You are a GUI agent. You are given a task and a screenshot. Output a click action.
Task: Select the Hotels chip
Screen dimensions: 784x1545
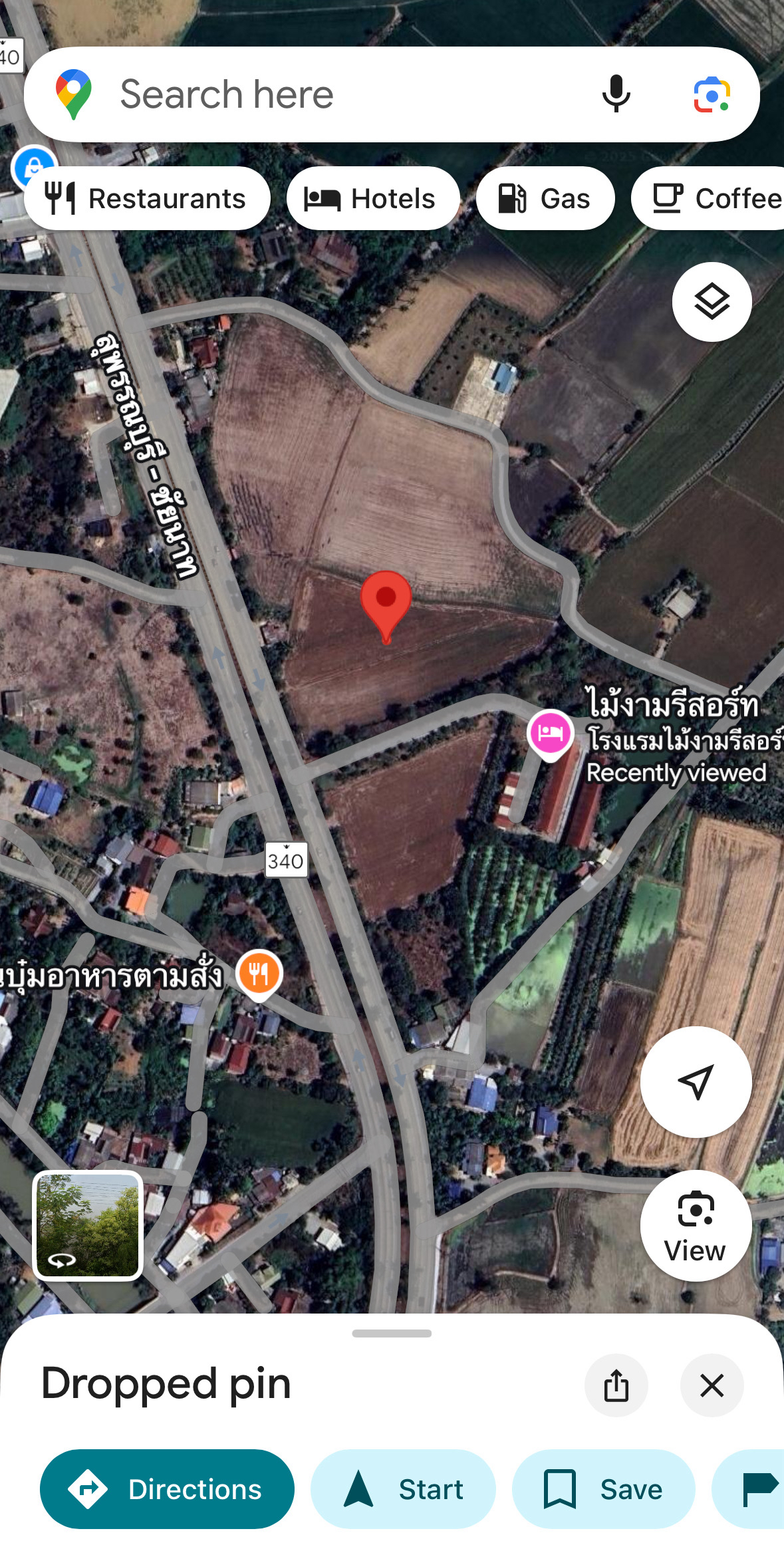(x=372, y=199)
